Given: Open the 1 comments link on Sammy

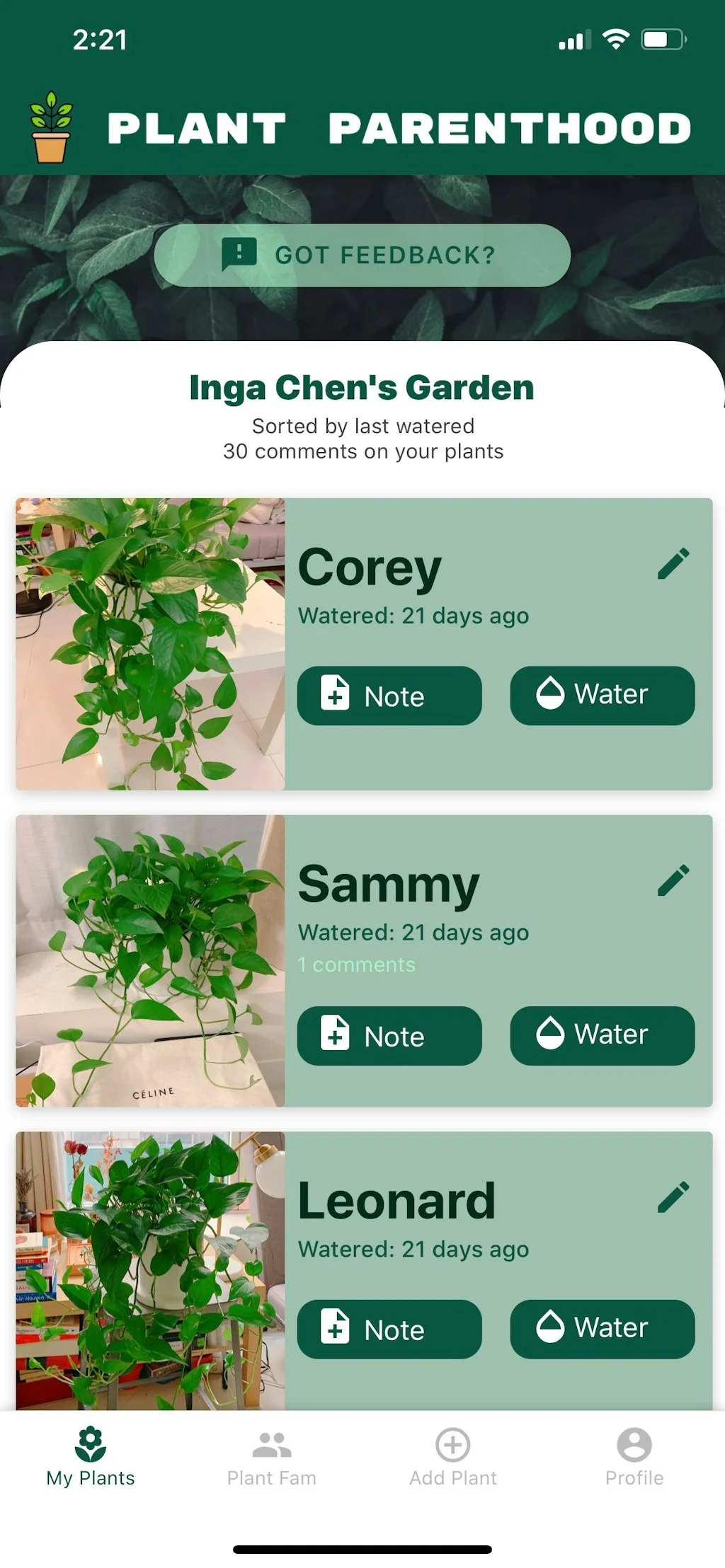Looking at the screenshot, I should point(355,964).
